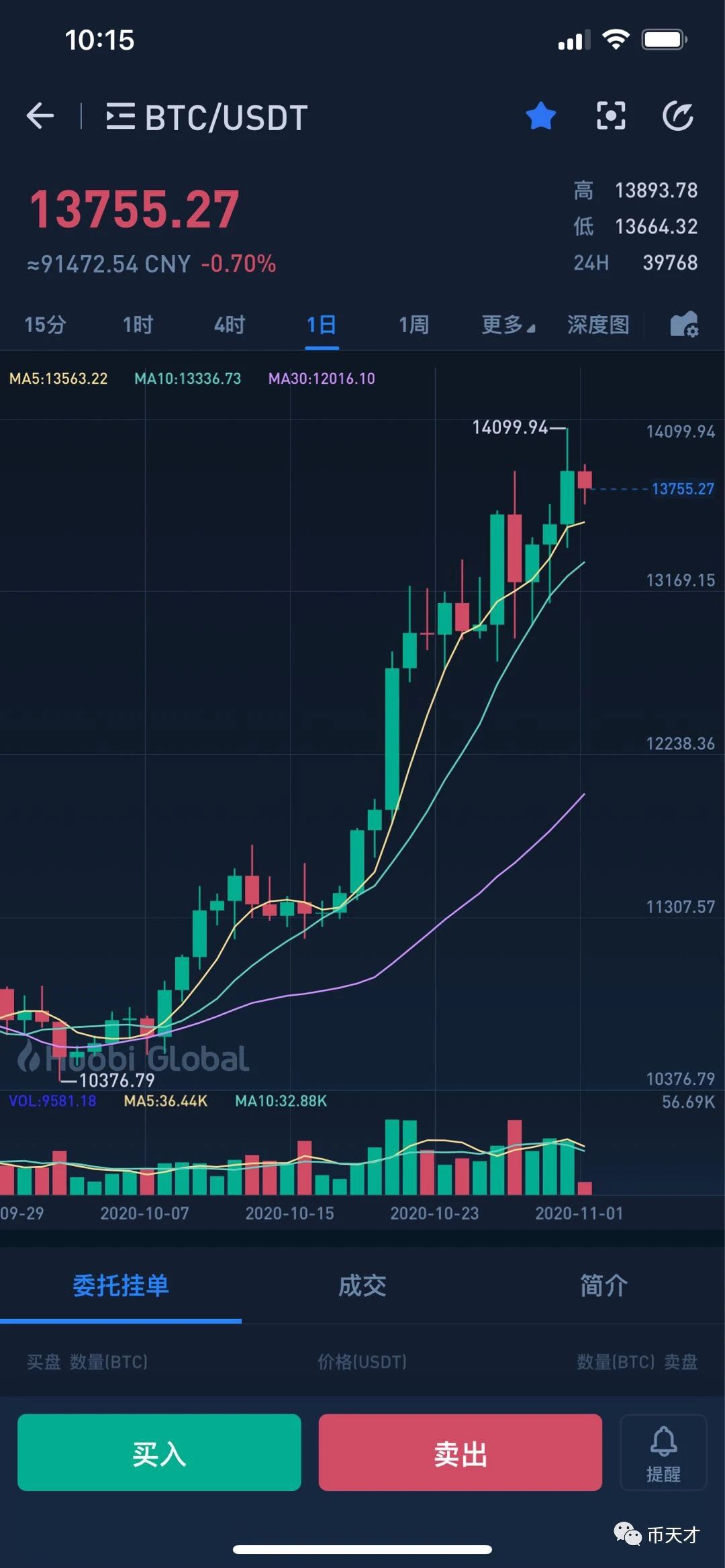Viewport: 725px width, 1568px height.
Task: Expand the 更多 interval options
Action: 508,325
